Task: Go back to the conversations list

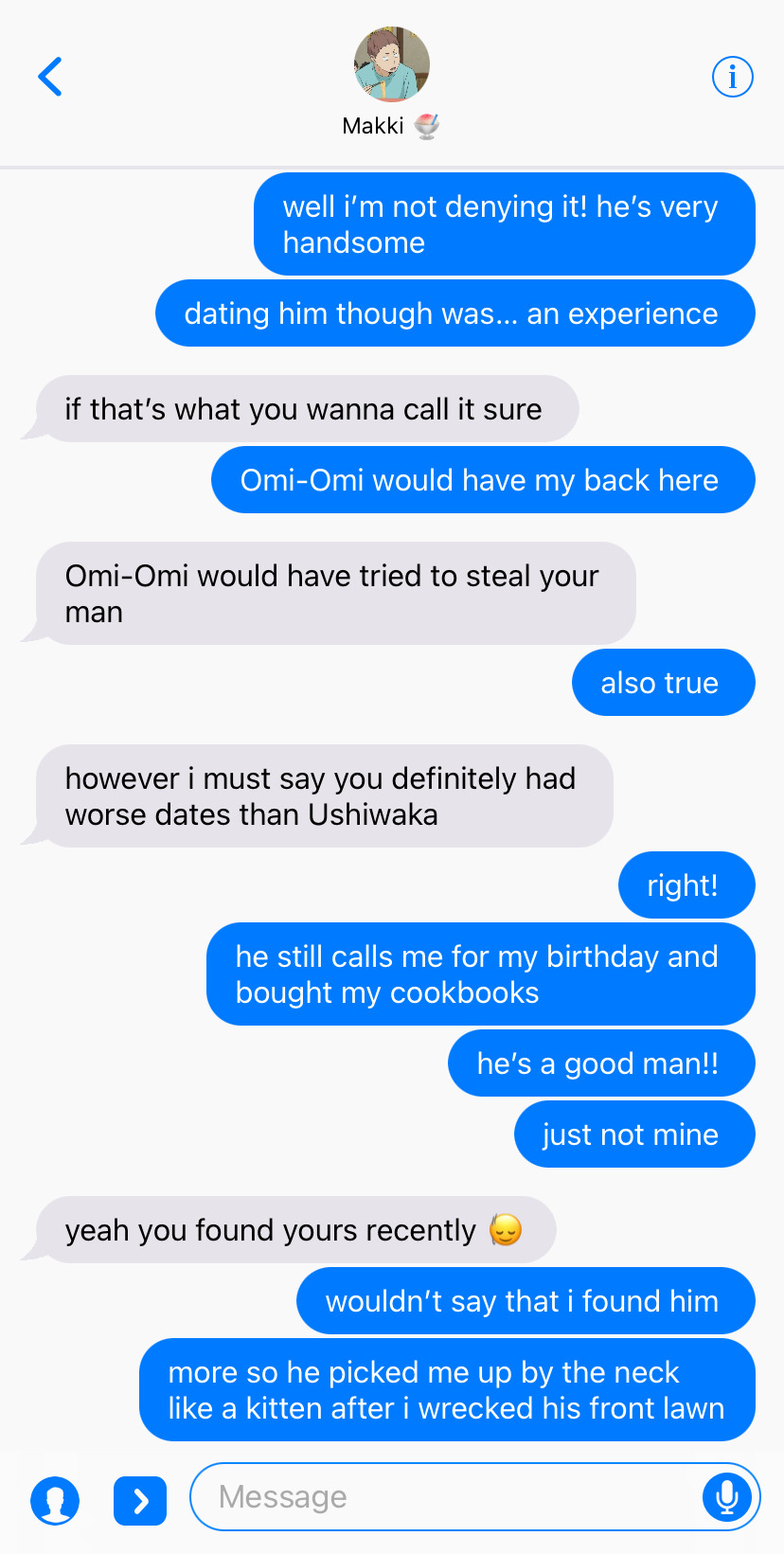Action: click(x=50, y=78)
